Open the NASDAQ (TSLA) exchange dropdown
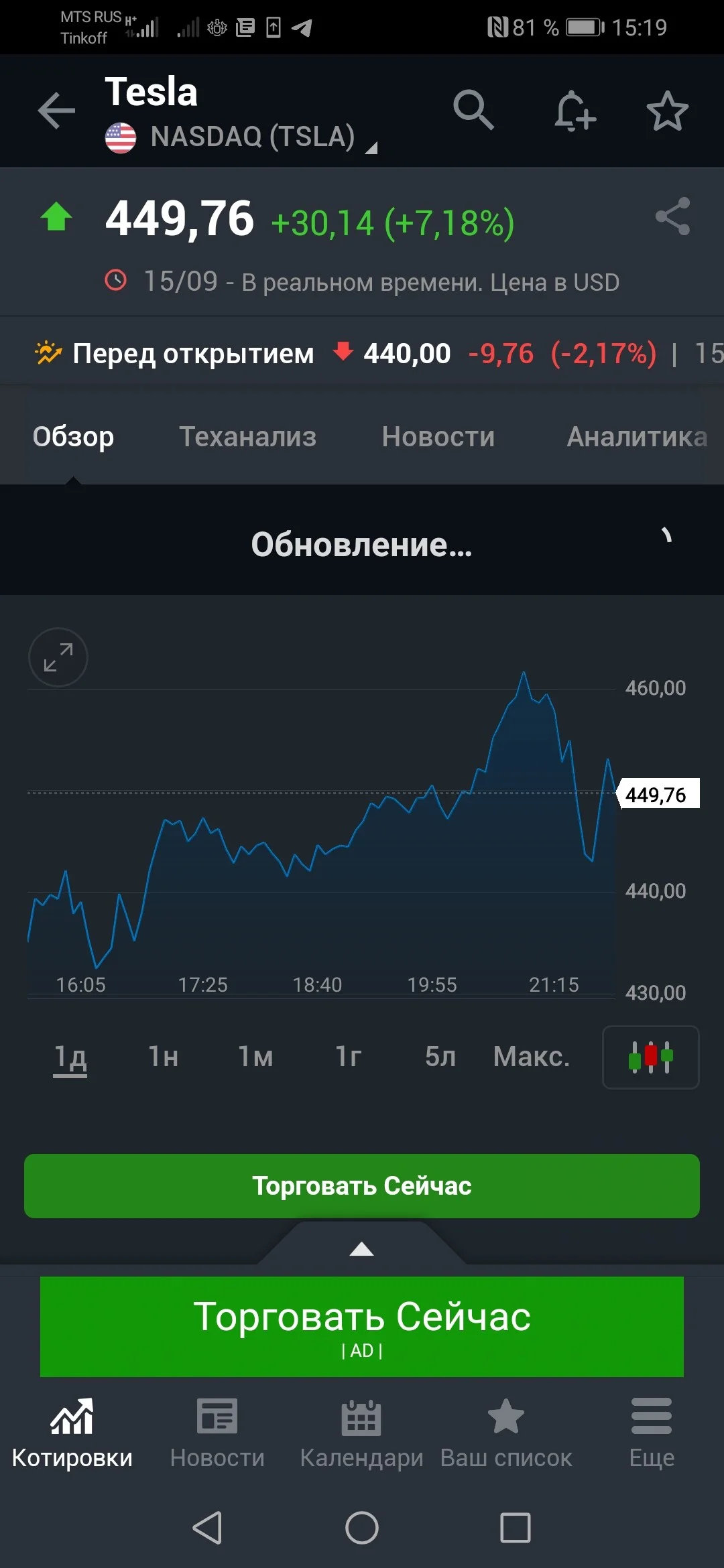Screen dimensions: 724x1568 (x=241, y=137)
